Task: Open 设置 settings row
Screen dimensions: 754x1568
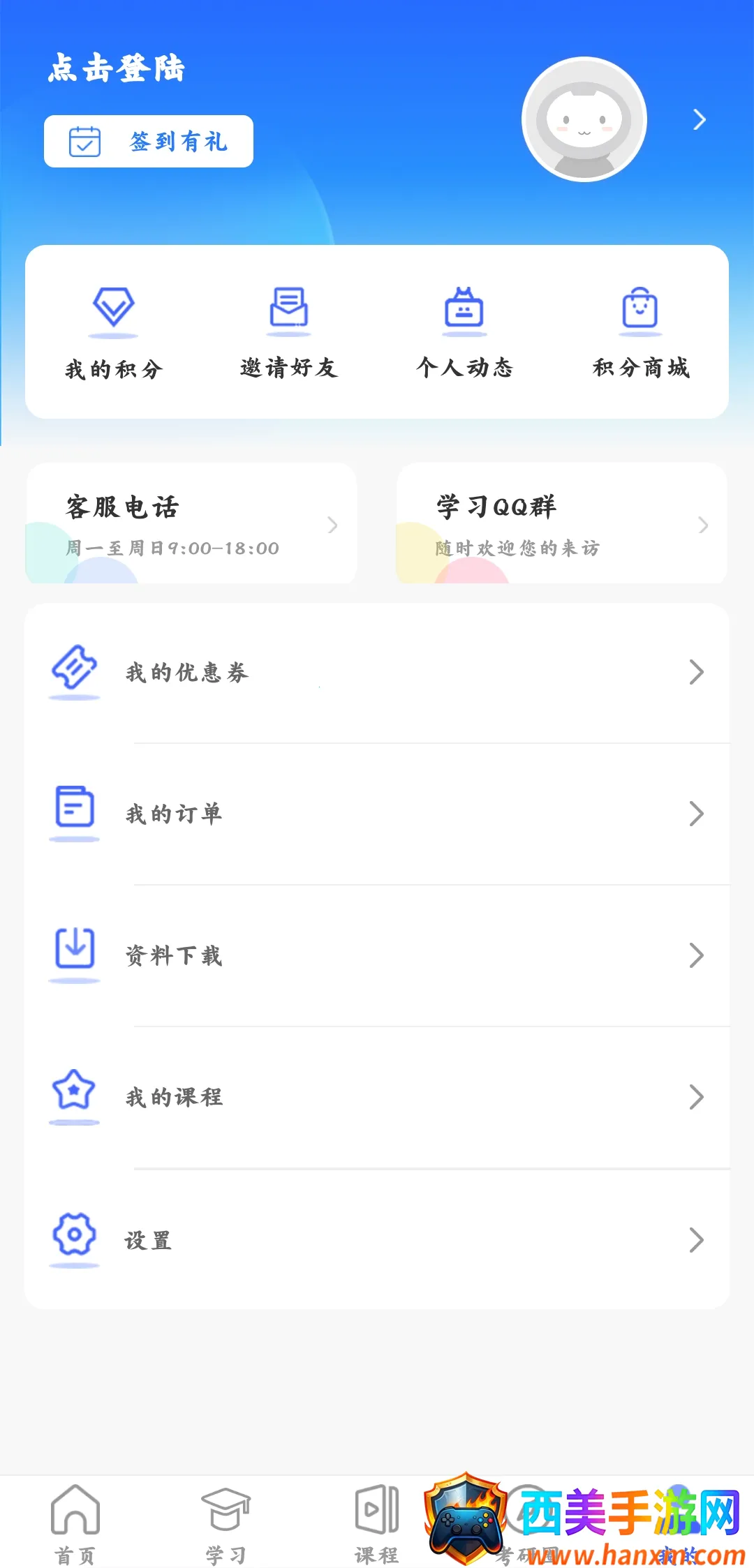Action: [x=377, y=1240]
